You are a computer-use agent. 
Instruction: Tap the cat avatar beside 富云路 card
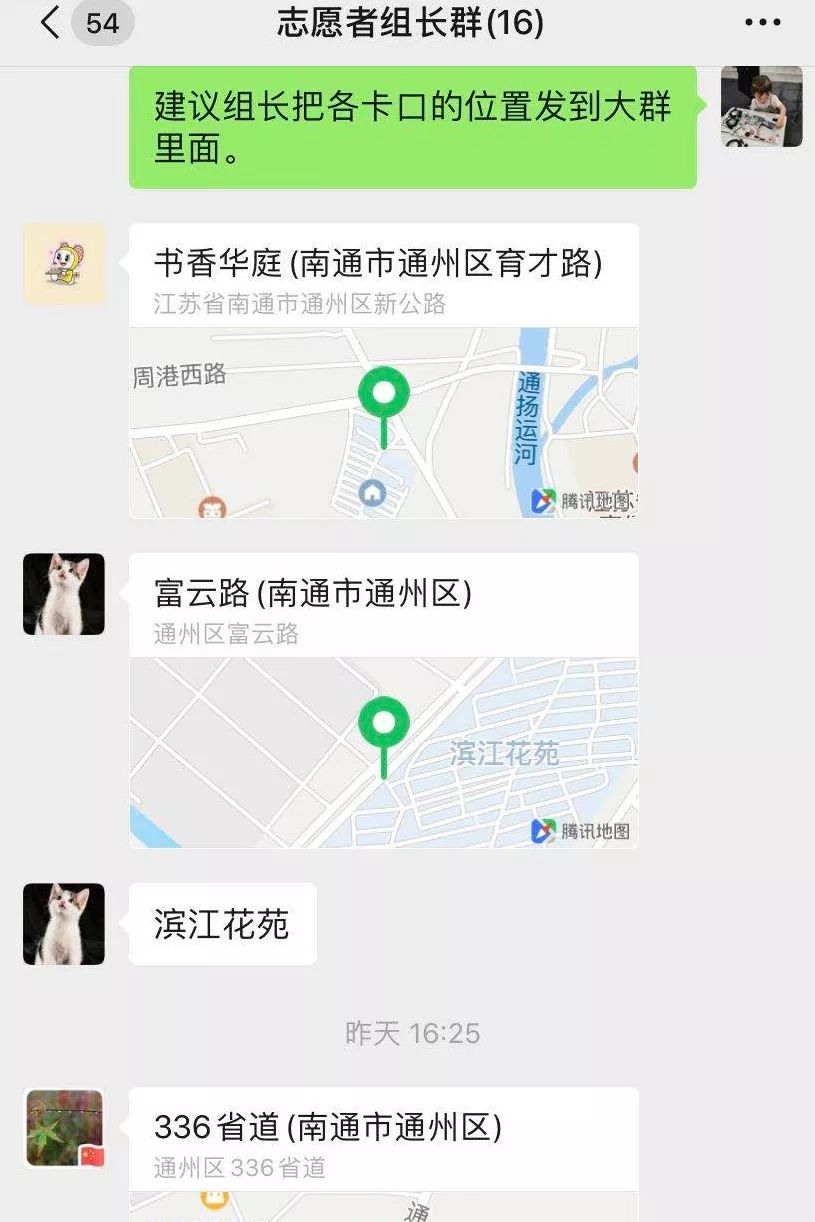click(x=64, y=594)
